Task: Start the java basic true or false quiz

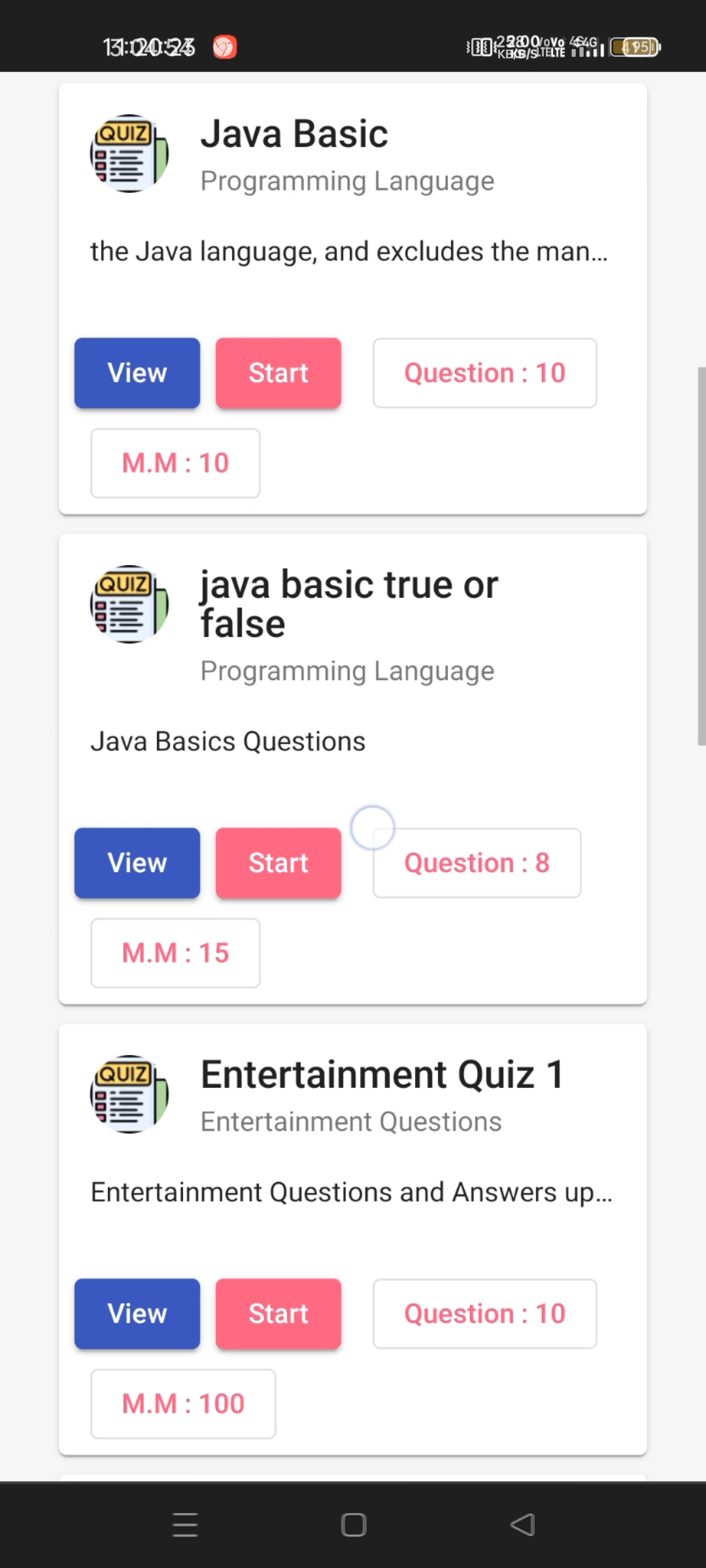Action: click(x=278, y=862)
